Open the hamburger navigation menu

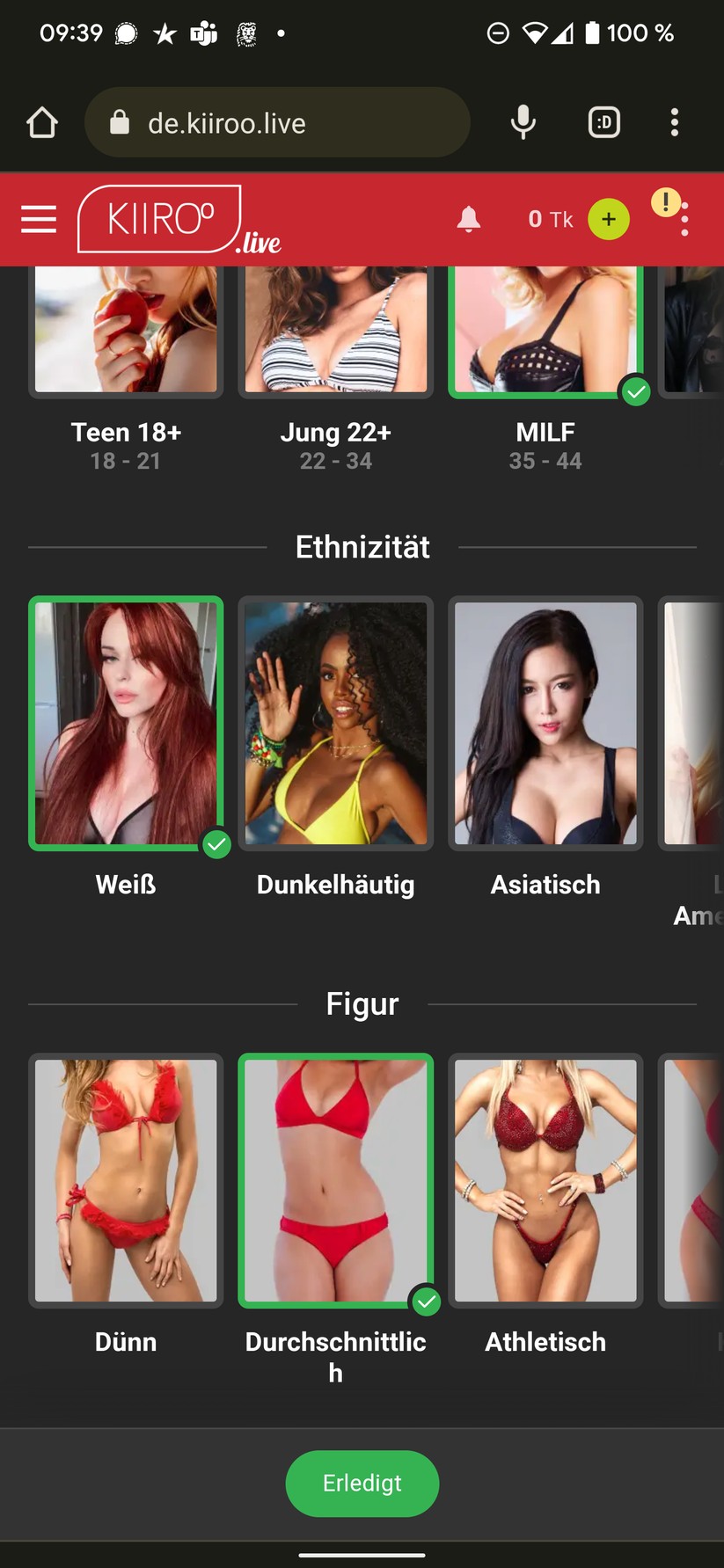point(38,219)
